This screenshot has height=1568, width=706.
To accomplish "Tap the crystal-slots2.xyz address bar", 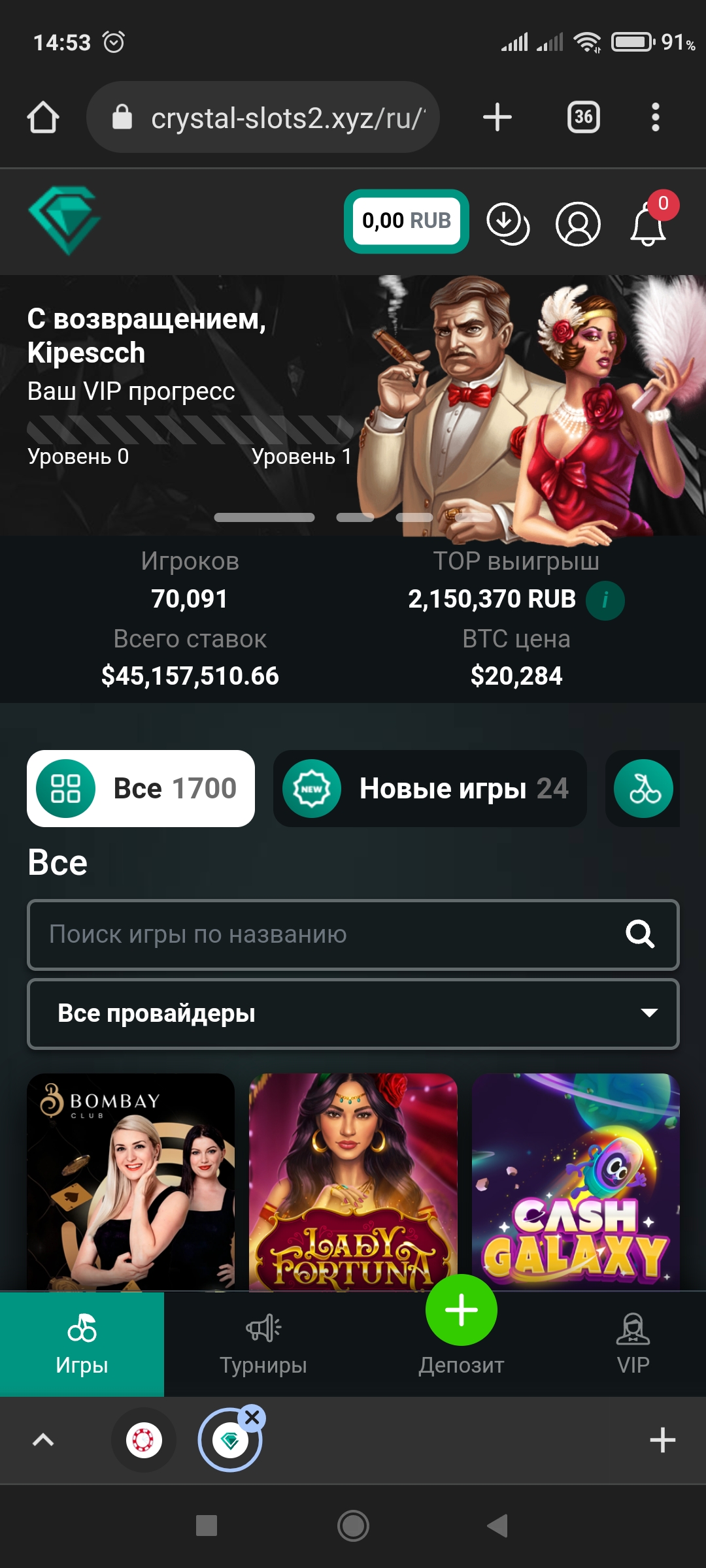I will 275,118.
